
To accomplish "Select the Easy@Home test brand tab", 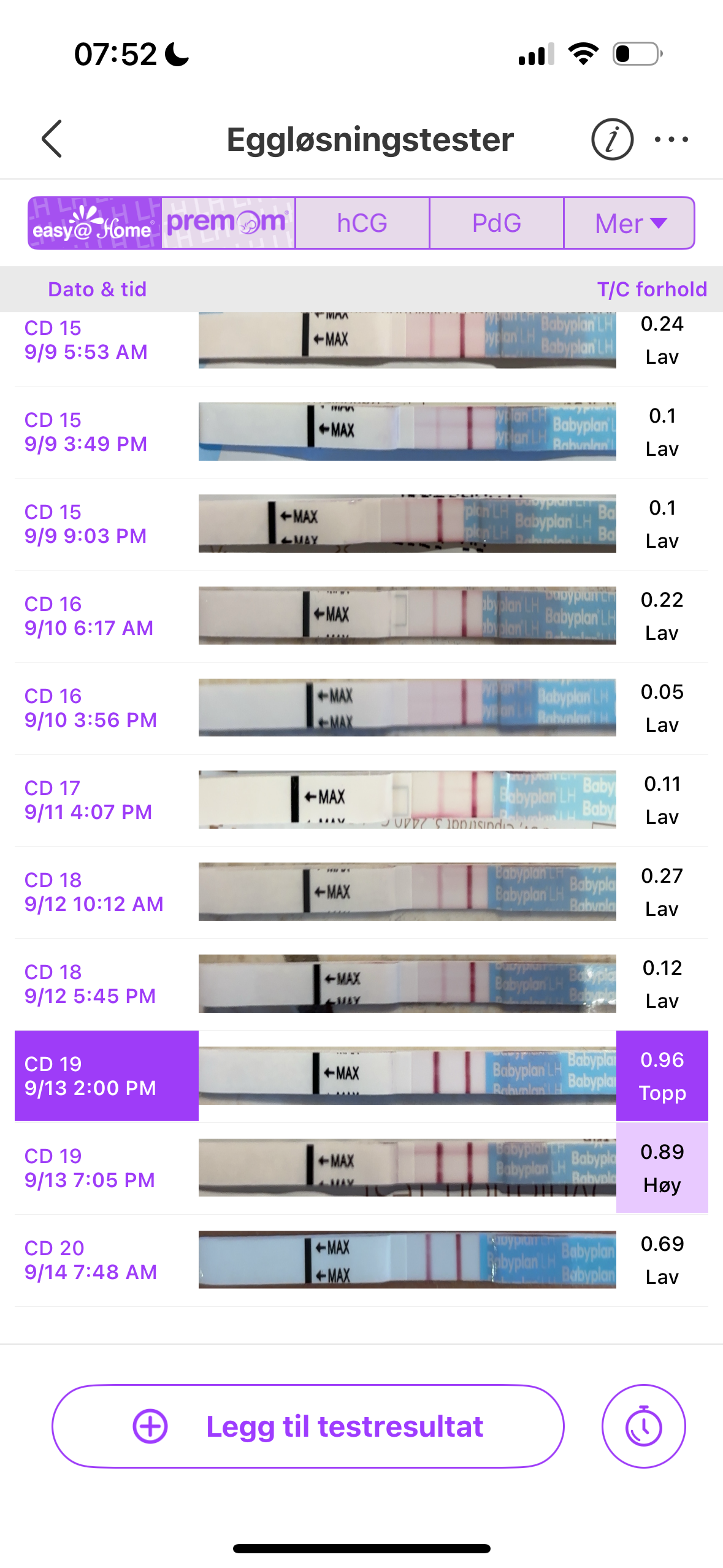I will (x=95, y=223).
